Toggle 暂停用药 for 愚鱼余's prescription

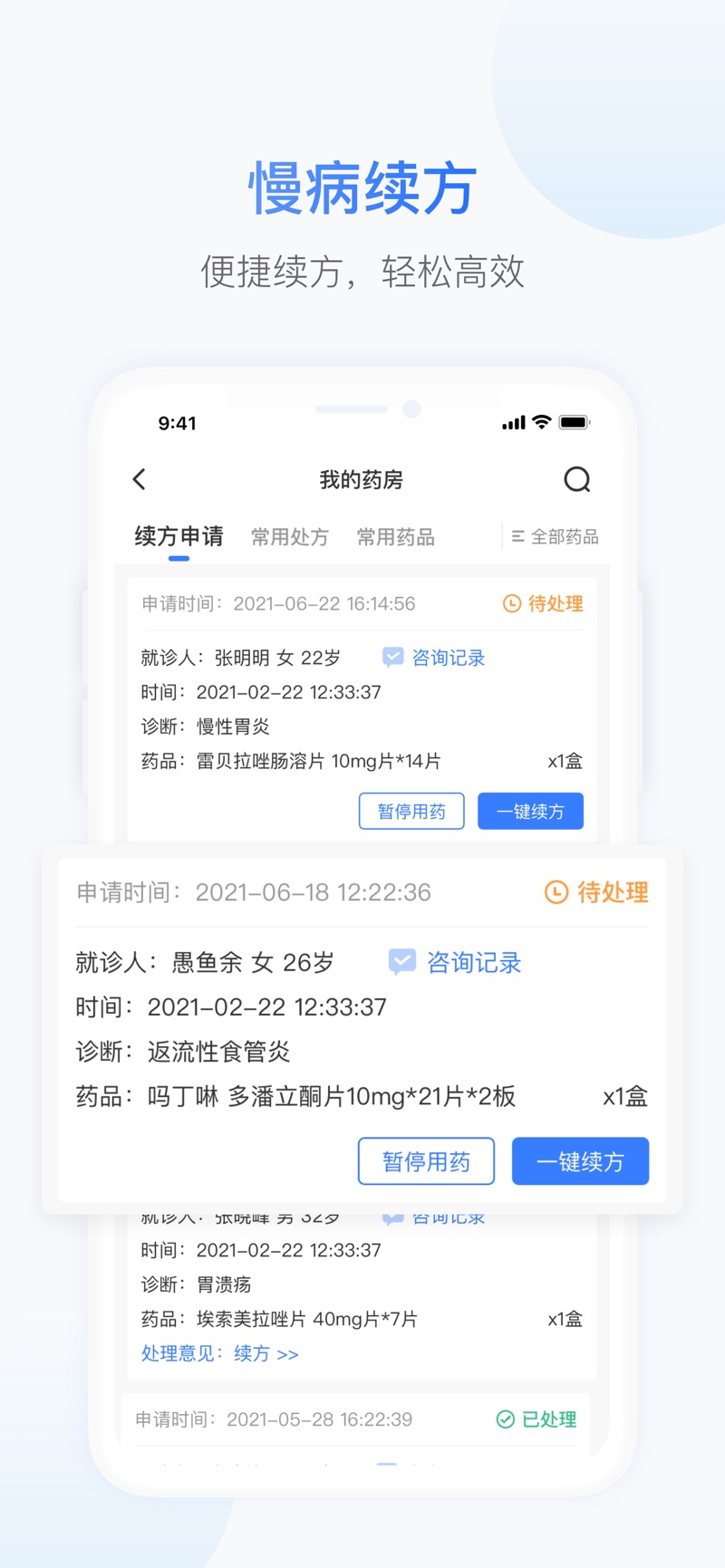(426, 1160)
